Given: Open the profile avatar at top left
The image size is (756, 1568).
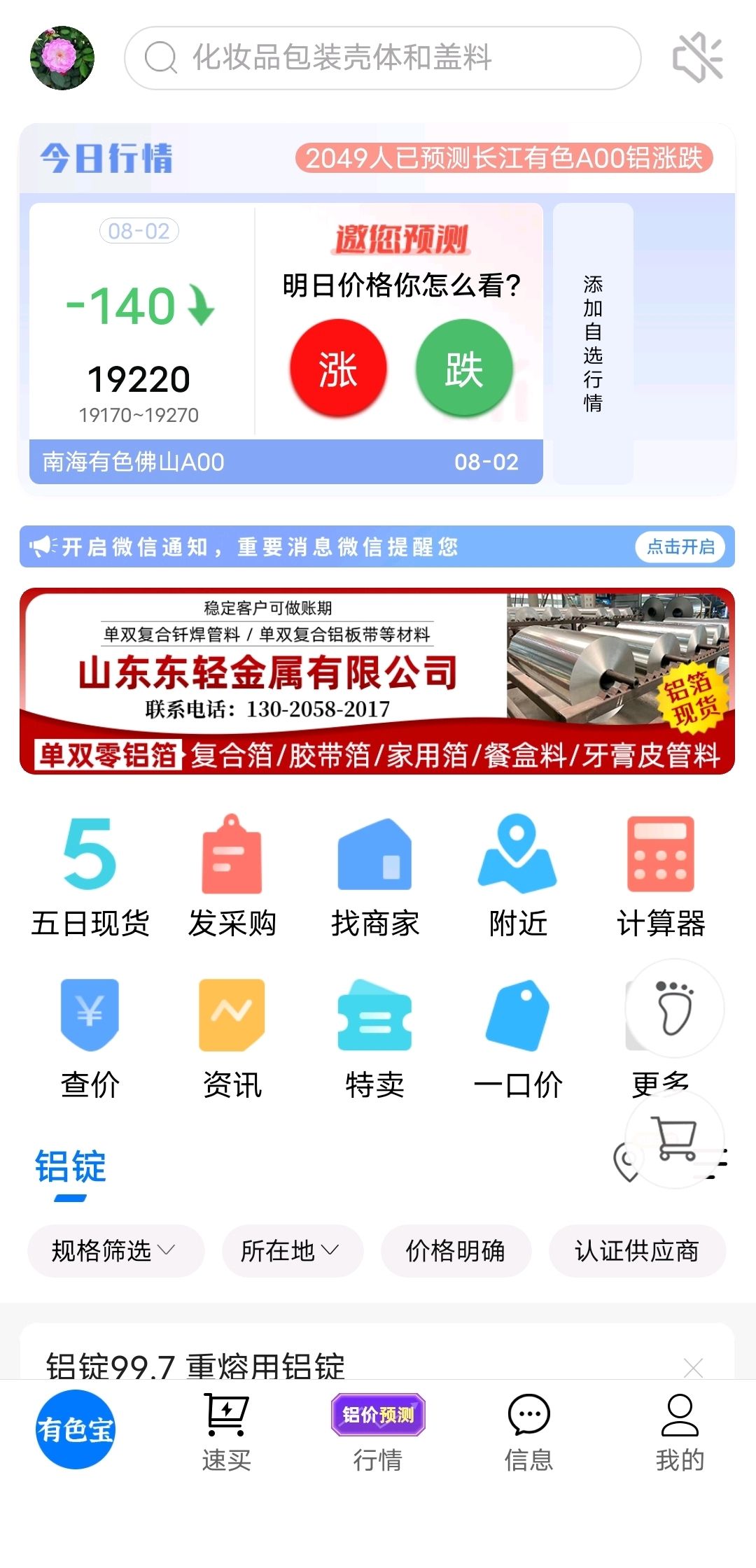Looking at the screenshot, I should tap(62, 58).
